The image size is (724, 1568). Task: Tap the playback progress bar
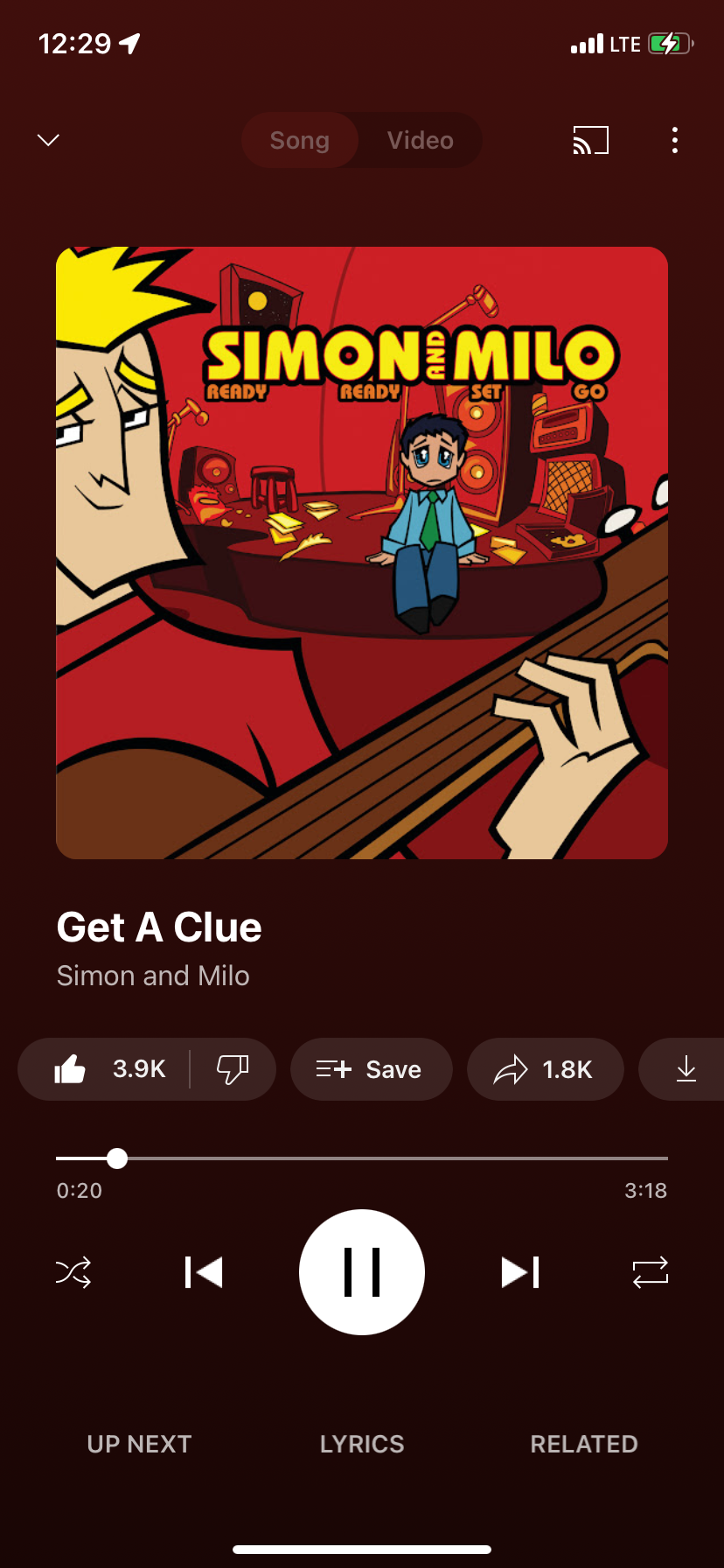pyautogui.click(x=362, y=1158)
